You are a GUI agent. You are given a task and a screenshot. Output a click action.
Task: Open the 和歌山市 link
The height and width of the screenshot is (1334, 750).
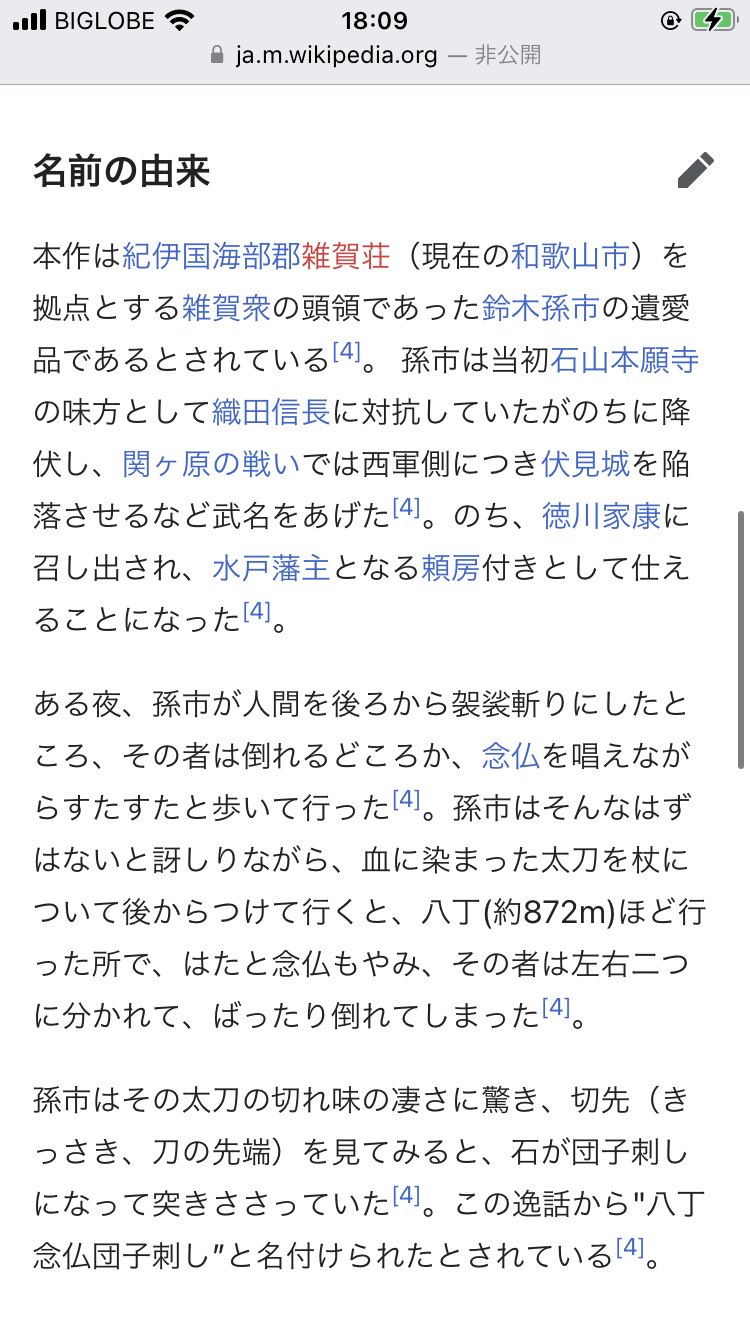point(570,256)
